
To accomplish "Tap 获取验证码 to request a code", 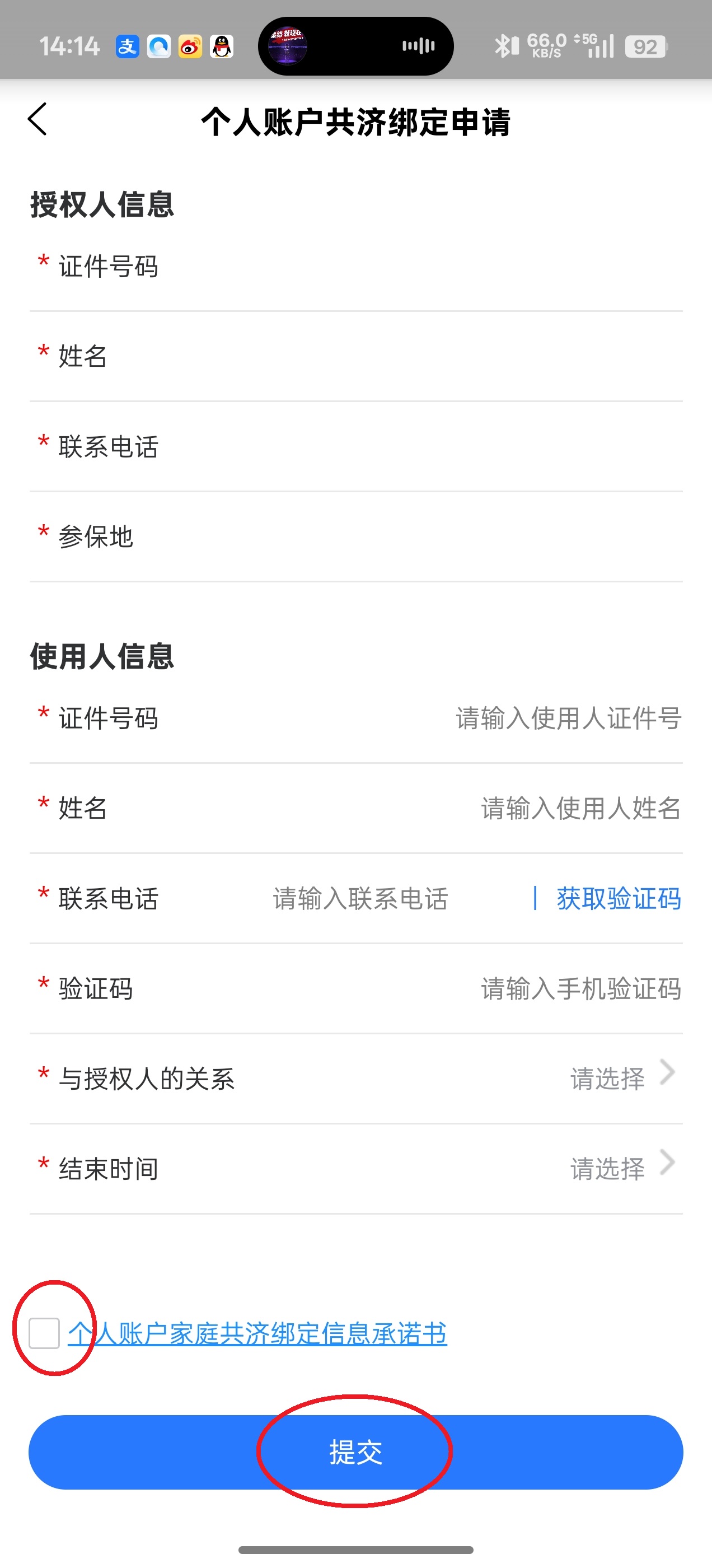I will tap(619, 899).
